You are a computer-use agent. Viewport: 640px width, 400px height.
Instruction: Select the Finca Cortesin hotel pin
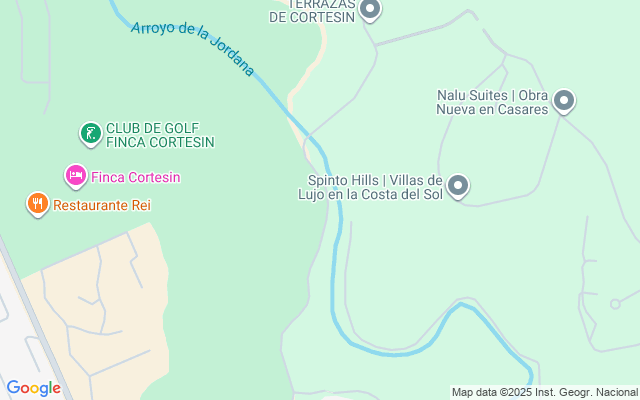76,176
